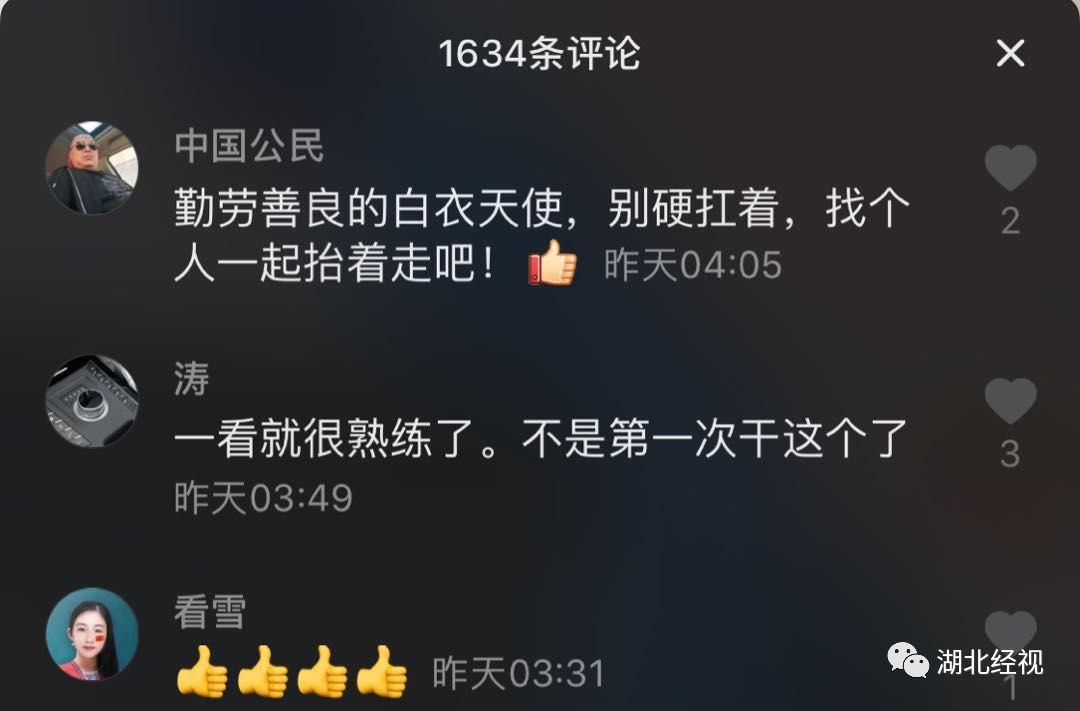This screenshot has width=1080, height=711.
Task: Like 中国公民's comment
Action: coord(1010,168)
